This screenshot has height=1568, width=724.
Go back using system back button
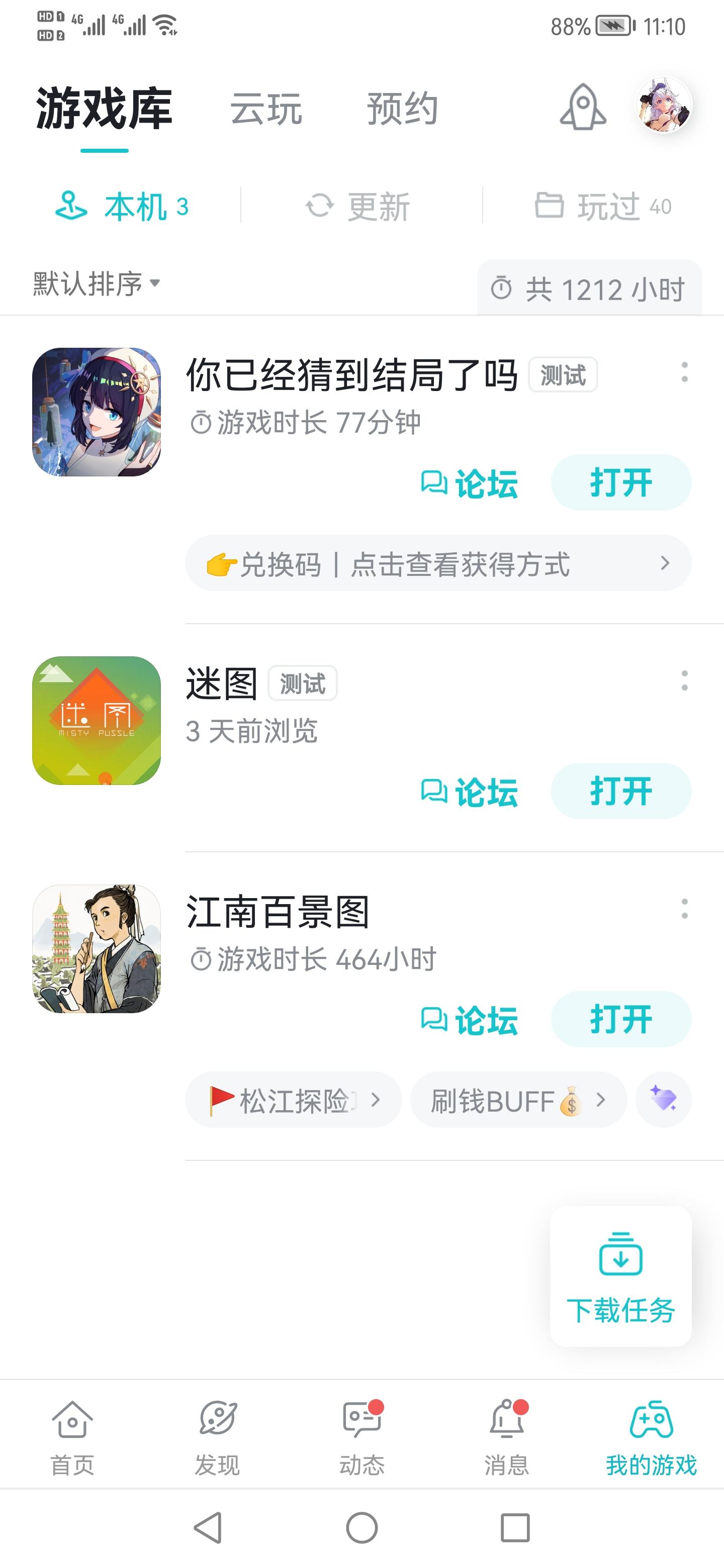[x=208, y=1528]
